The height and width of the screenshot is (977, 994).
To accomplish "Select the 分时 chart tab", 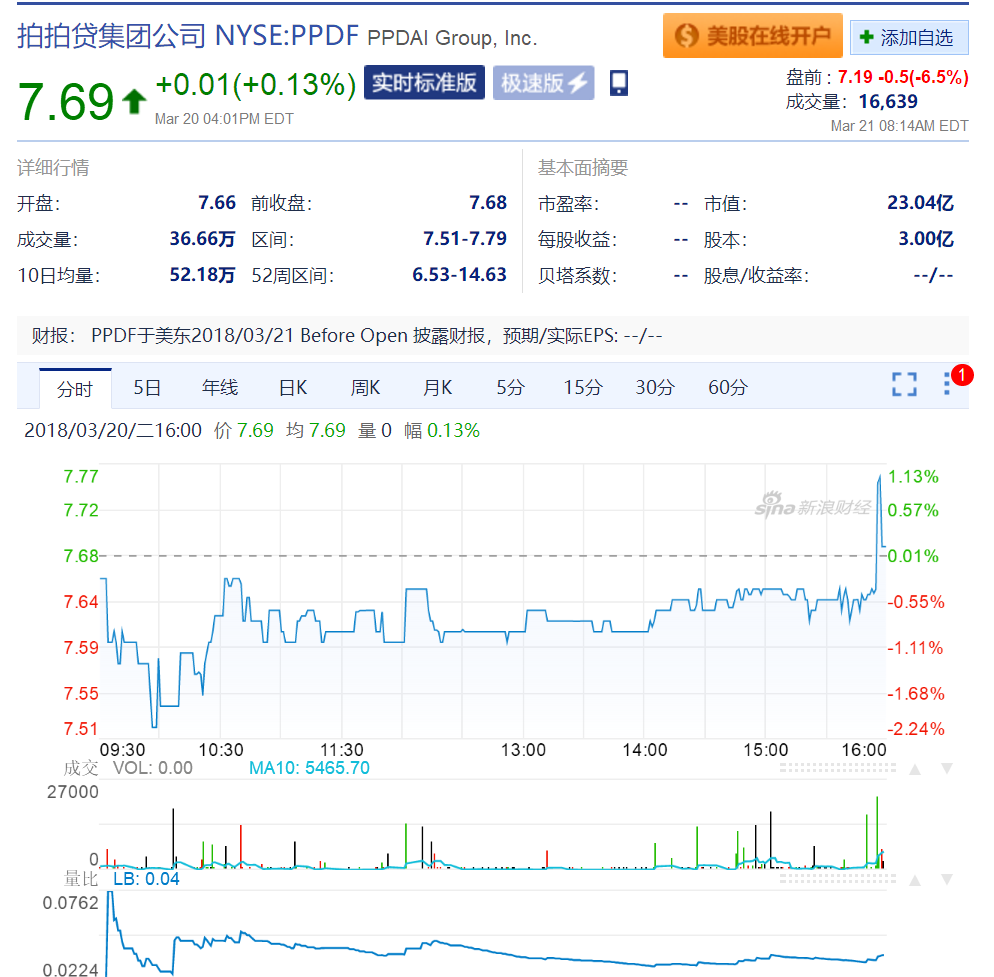I will [75, 388].
